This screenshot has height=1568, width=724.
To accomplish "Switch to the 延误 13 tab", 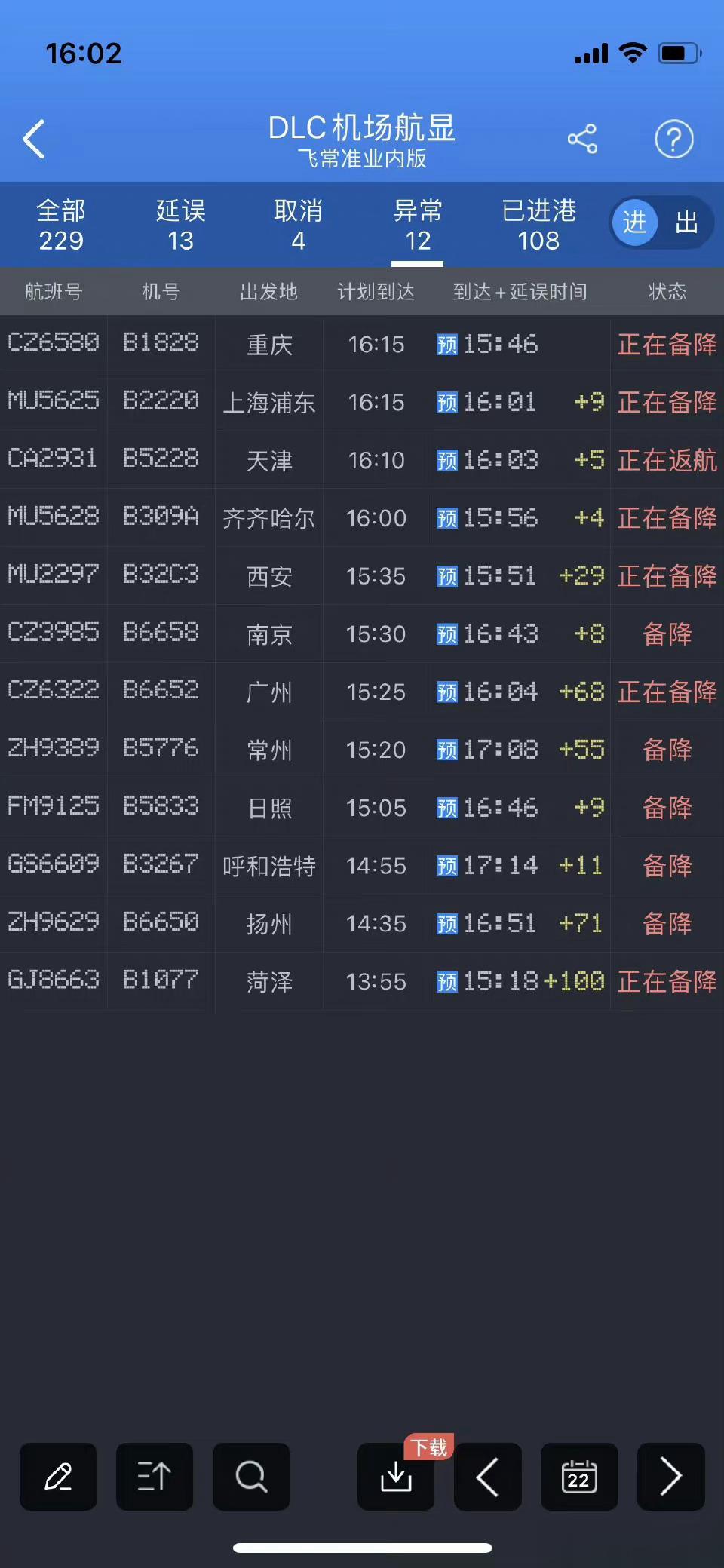I will click(x=179, y=224).
